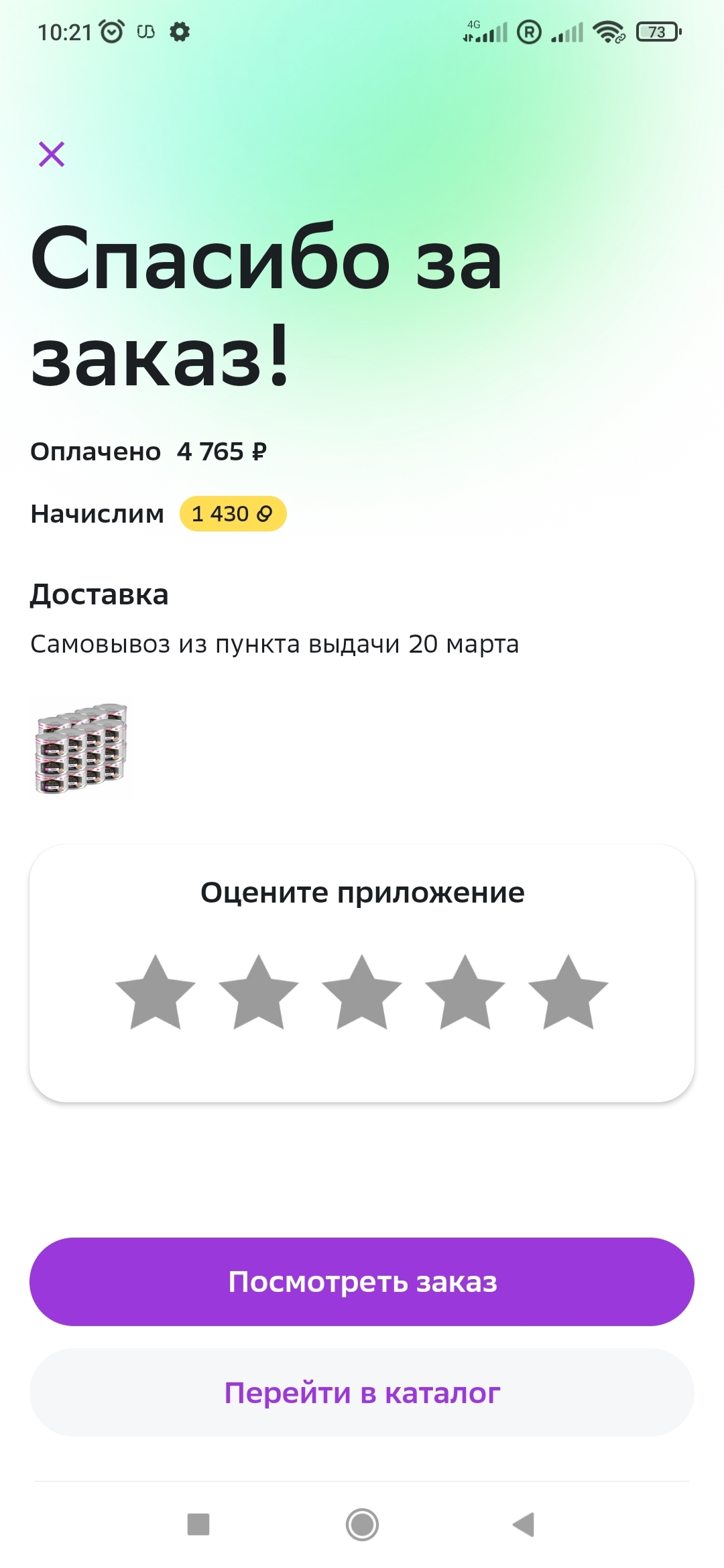724x1568 pixels.
Task: Rate the app three stars
Action: pos(362,993)
